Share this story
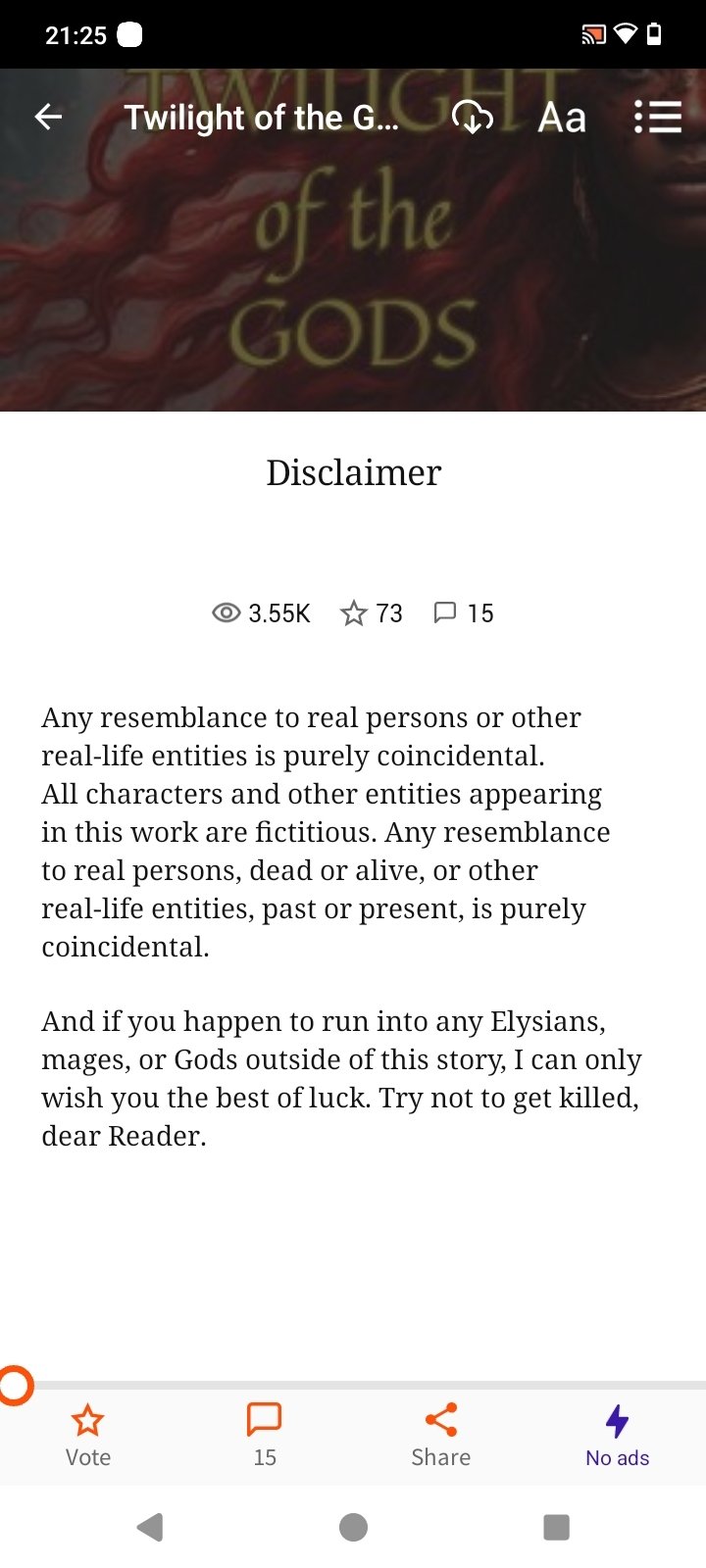 click(x=441, y=1436)
